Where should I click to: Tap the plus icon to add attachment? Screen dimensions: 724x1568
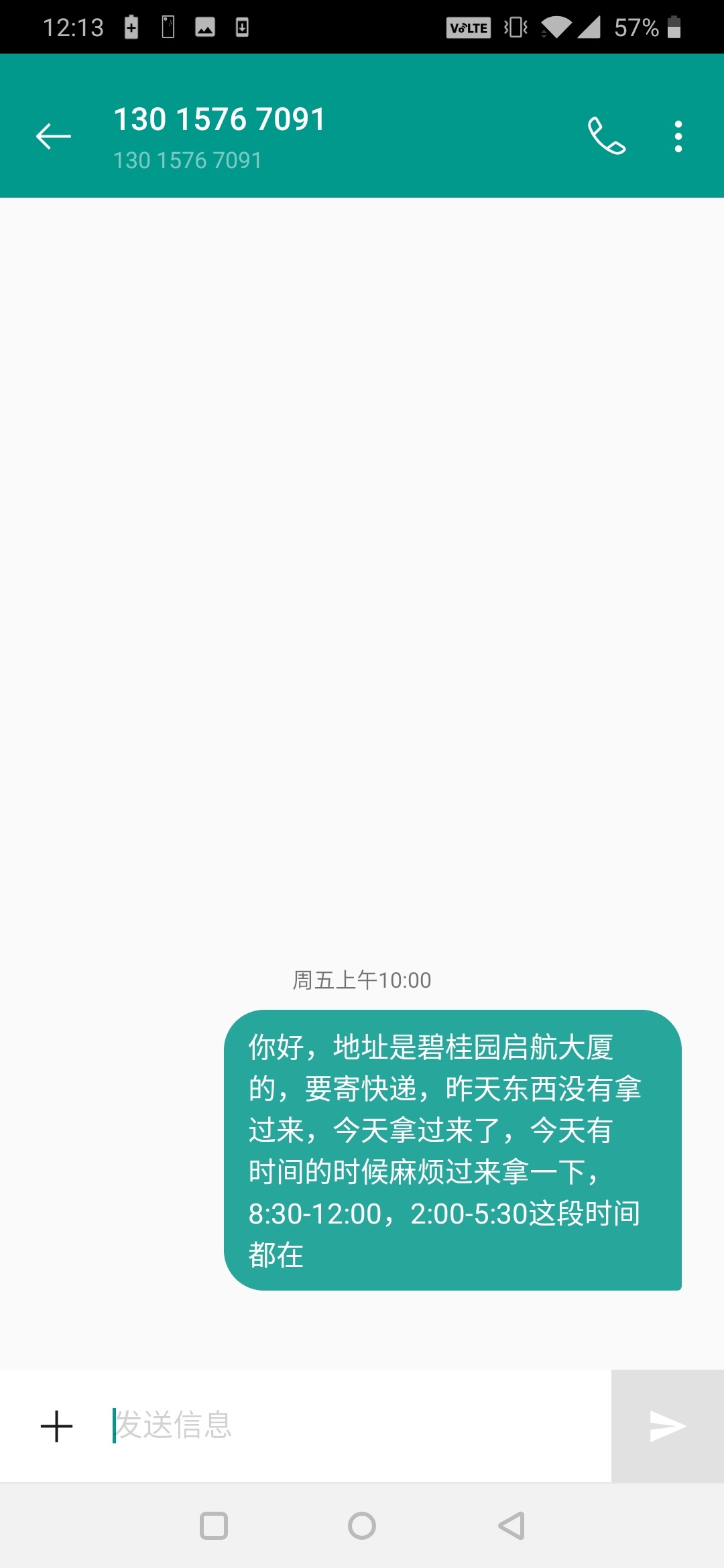pyautogui.click(x=56, y=1426)
